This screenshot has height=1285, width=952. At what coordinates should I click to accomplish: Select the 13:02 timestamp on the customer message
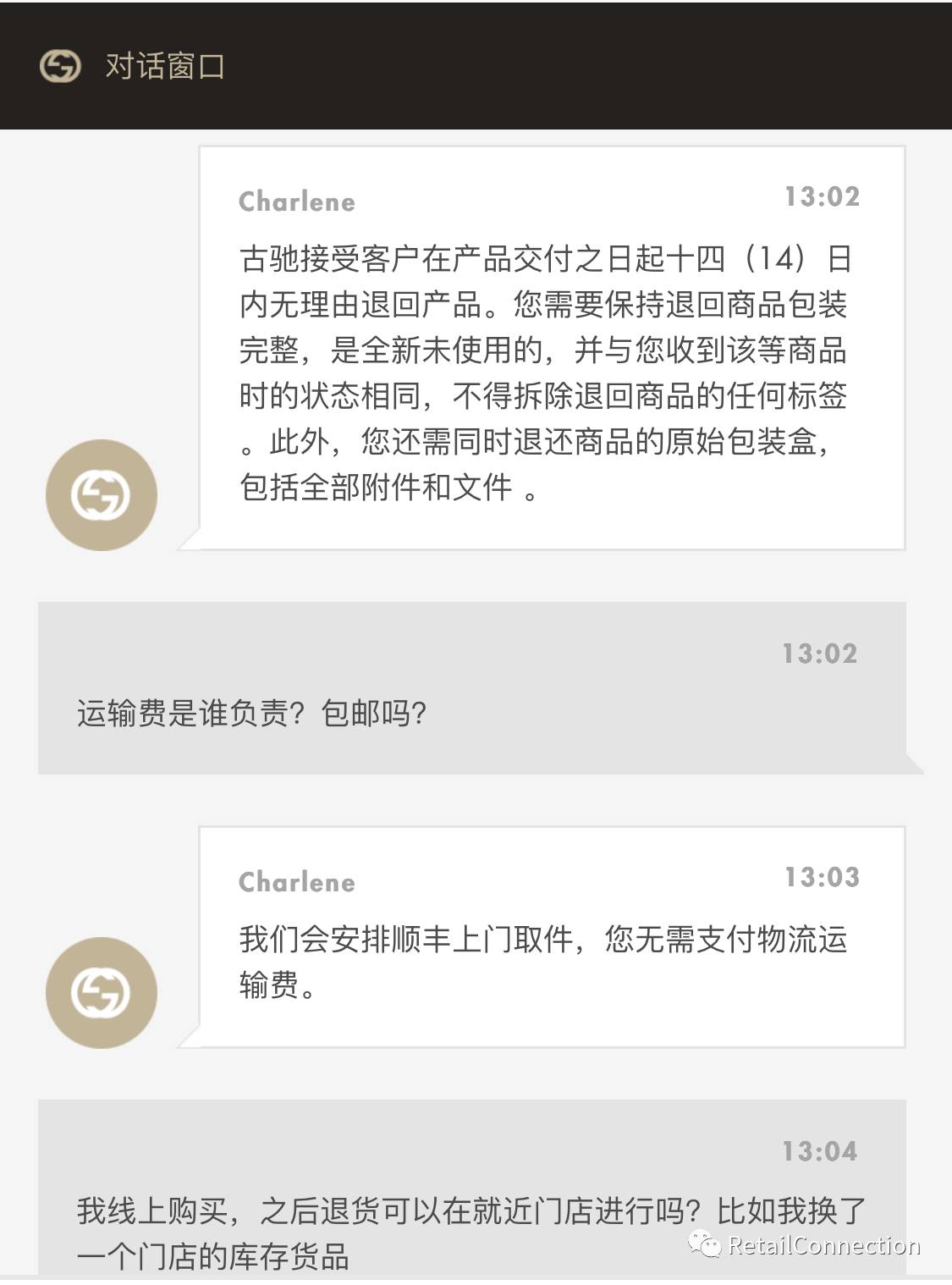[x=819, y=652]
